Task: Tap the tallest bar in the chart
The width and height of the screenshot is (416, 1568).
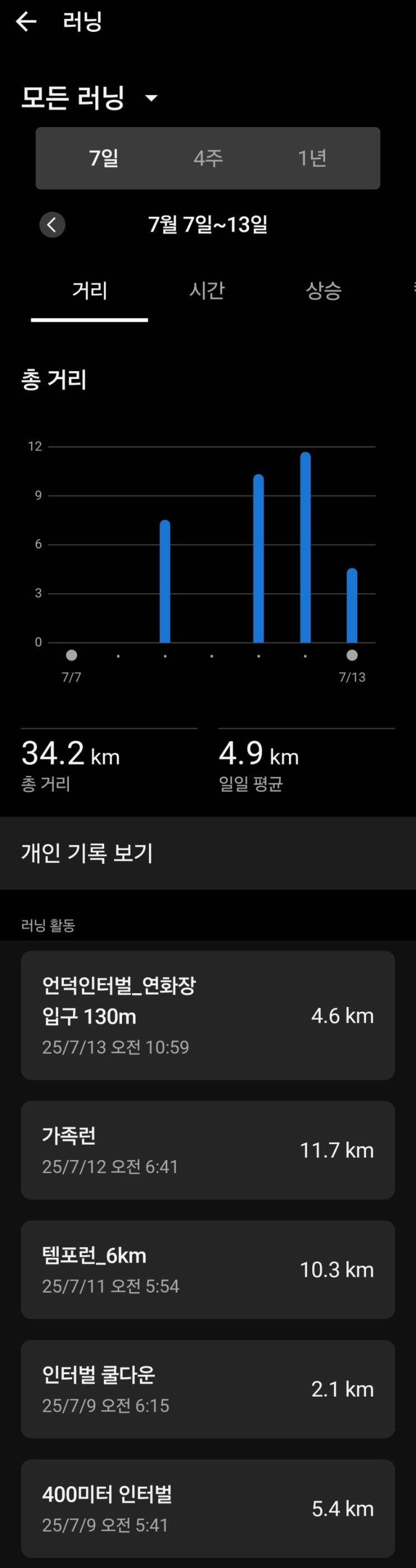Action: (x=305, y=548)
